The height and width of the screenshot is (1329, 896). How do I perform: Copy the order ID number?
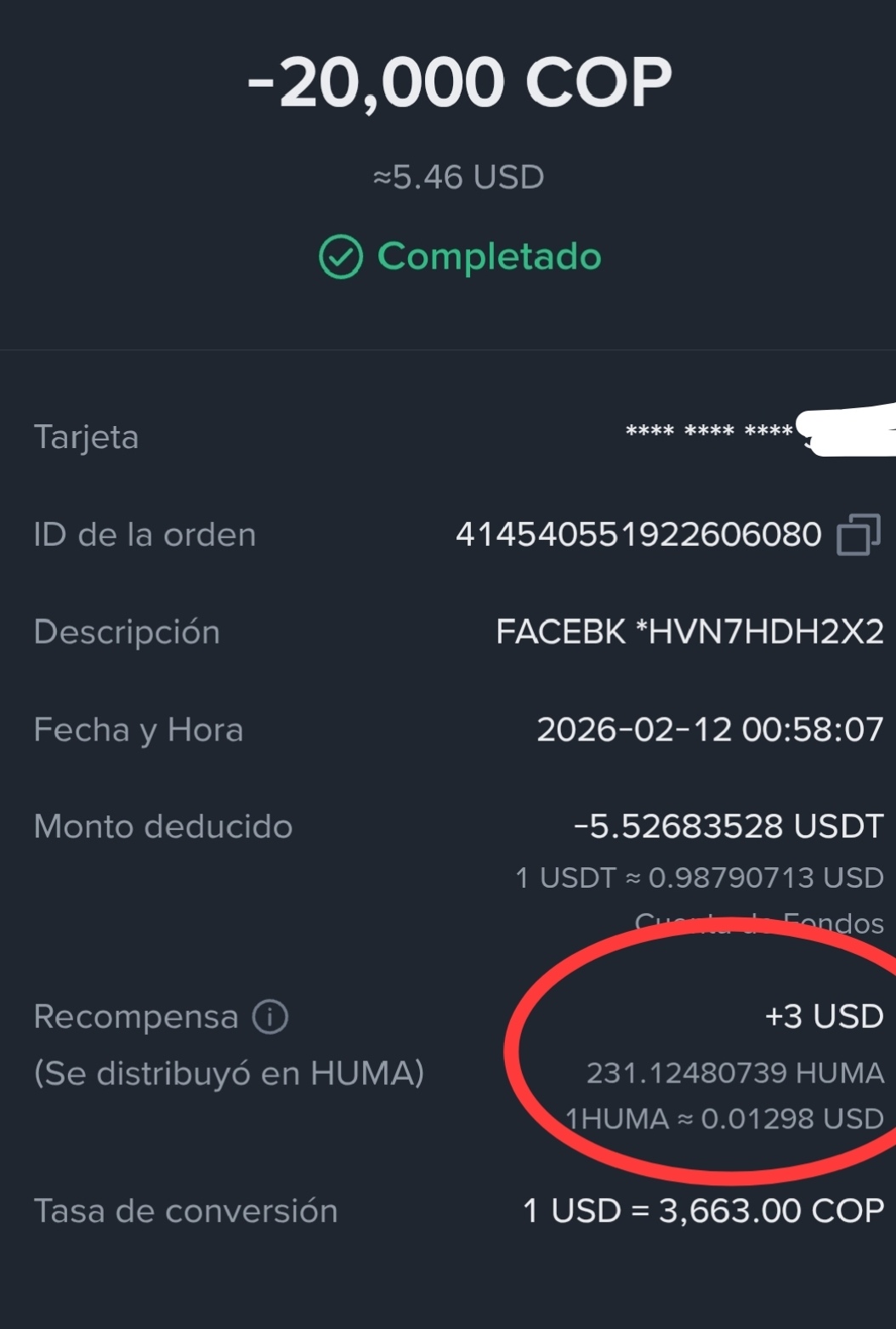pyautogui.click(x=858, y=536)
